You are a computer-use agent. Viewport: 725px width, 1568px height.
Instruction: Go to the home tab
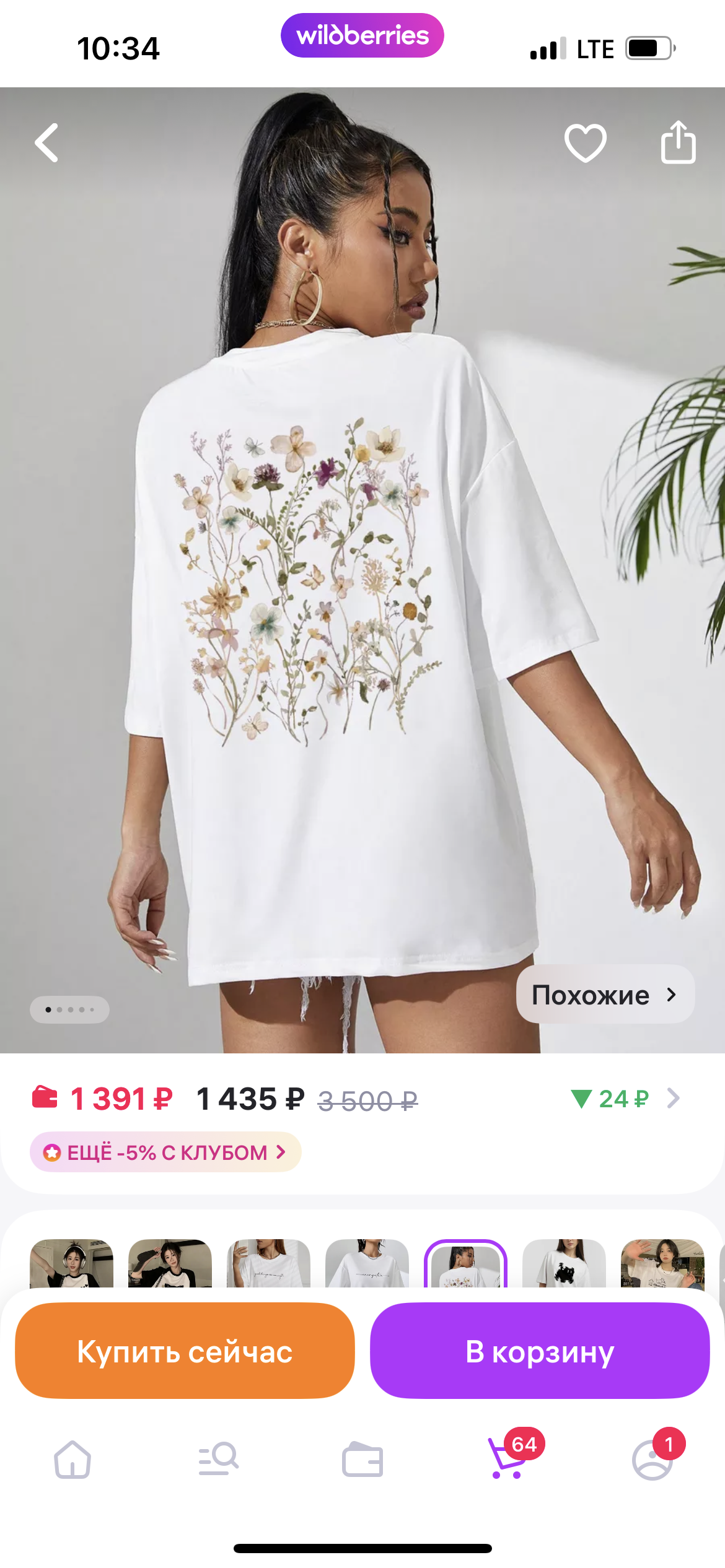[72, 1460]
